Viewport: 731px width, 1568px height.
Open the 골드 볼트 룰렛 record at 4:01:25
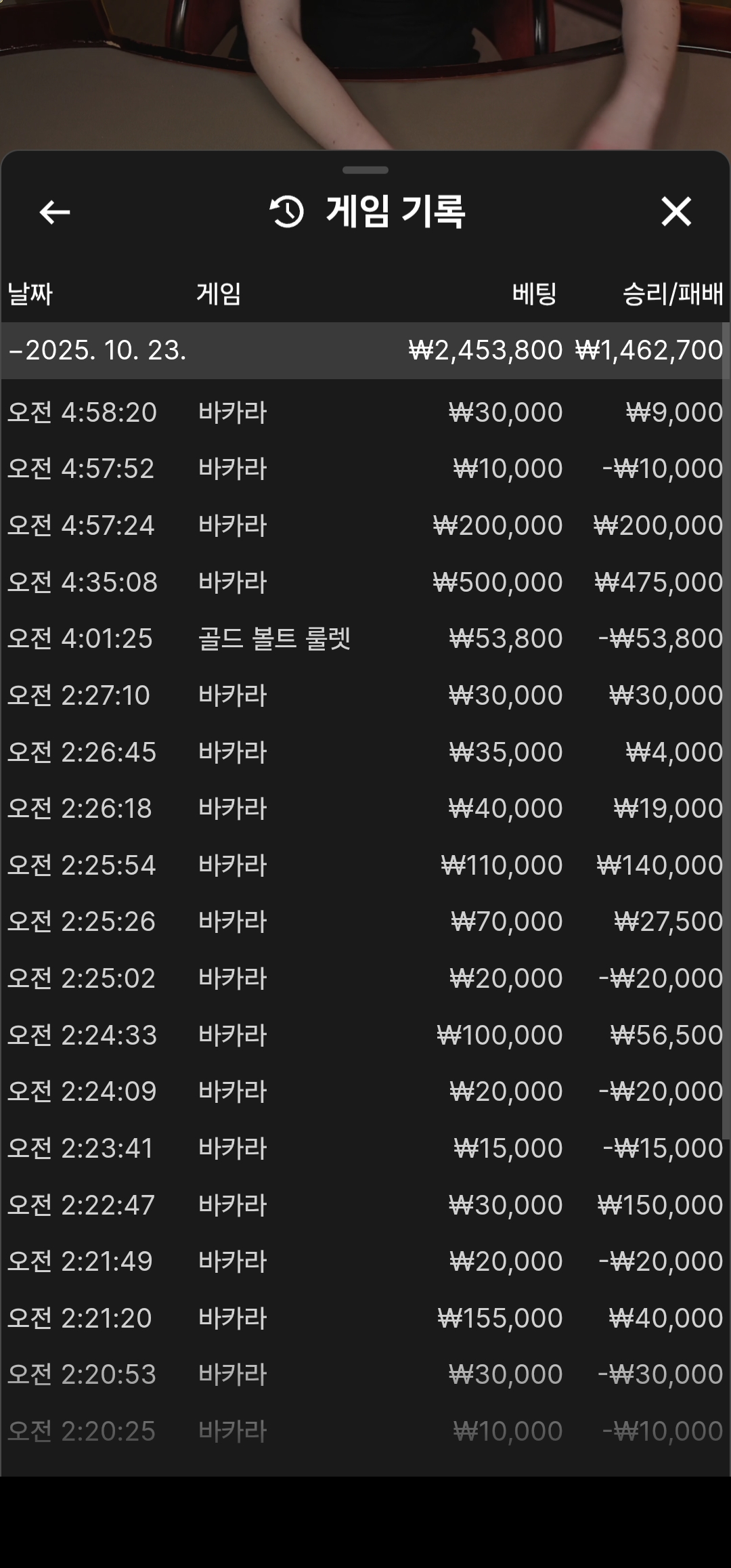(365, 638)
